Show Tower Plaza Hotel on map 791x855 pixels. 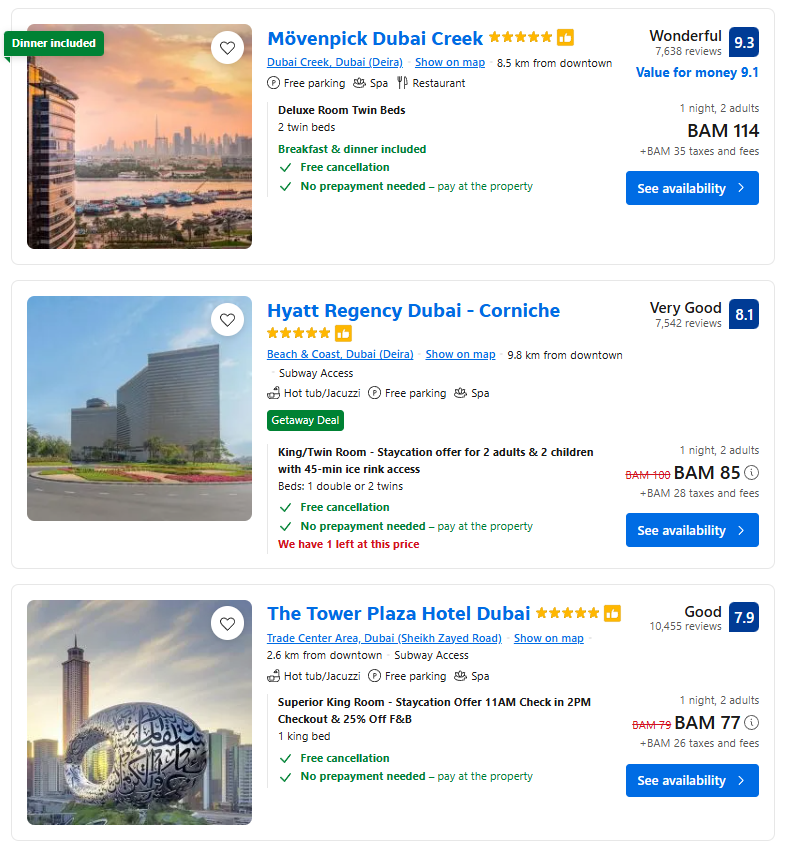548,638
